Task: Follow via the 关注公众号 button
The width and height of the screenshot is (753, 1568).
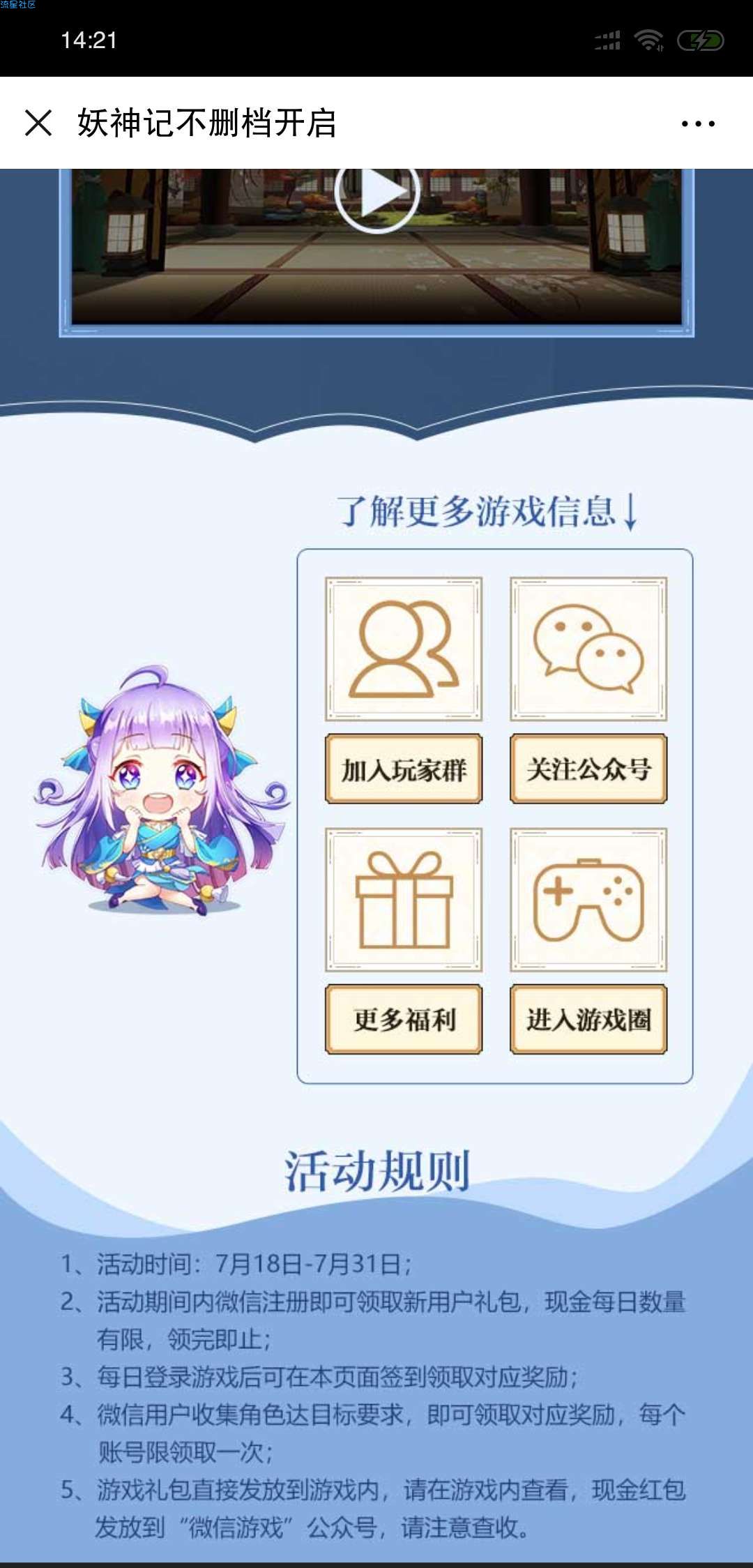Action: click(588, 769)
